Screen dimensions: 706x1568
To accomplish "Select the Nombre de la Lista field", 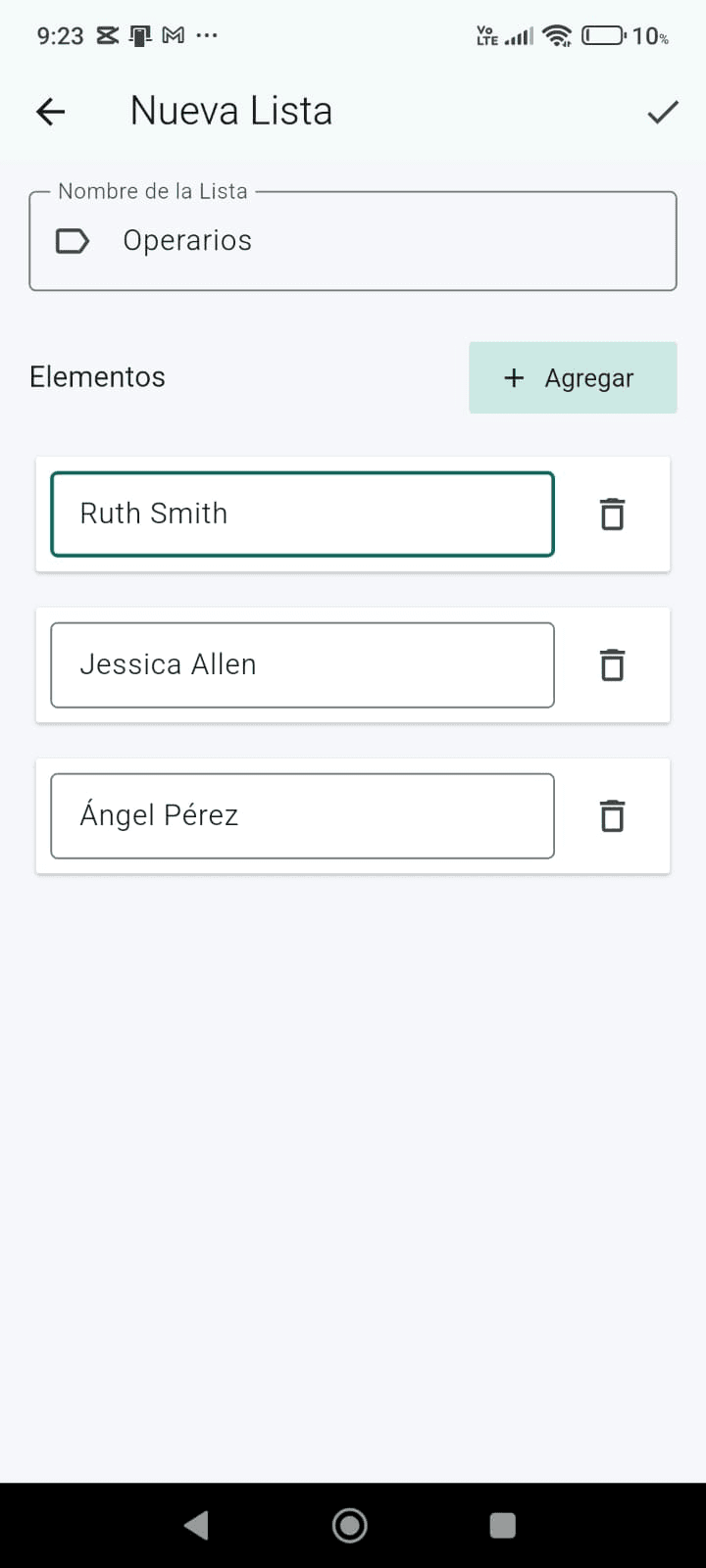I will point(353,240).
